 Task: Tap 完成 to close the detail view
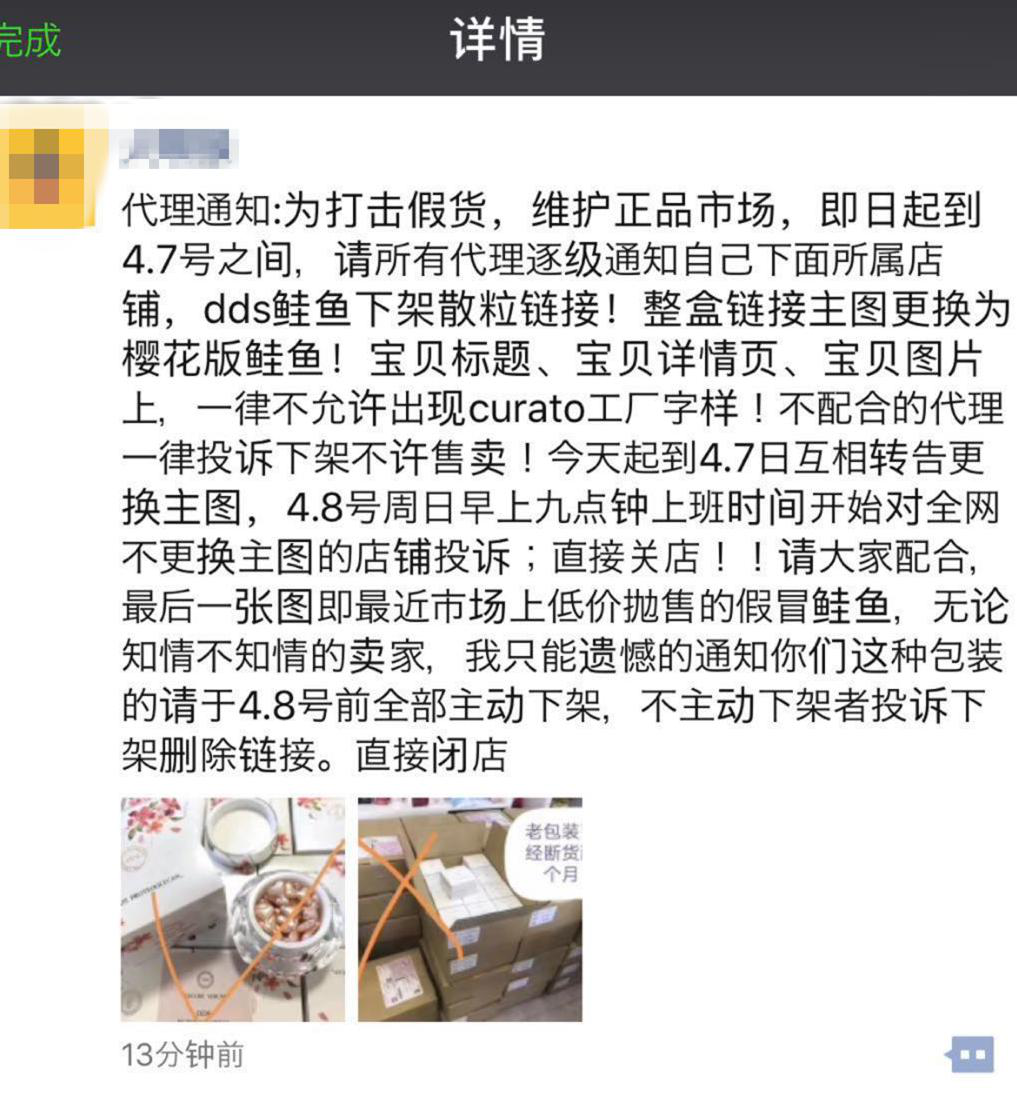click(x=30, y=41)
